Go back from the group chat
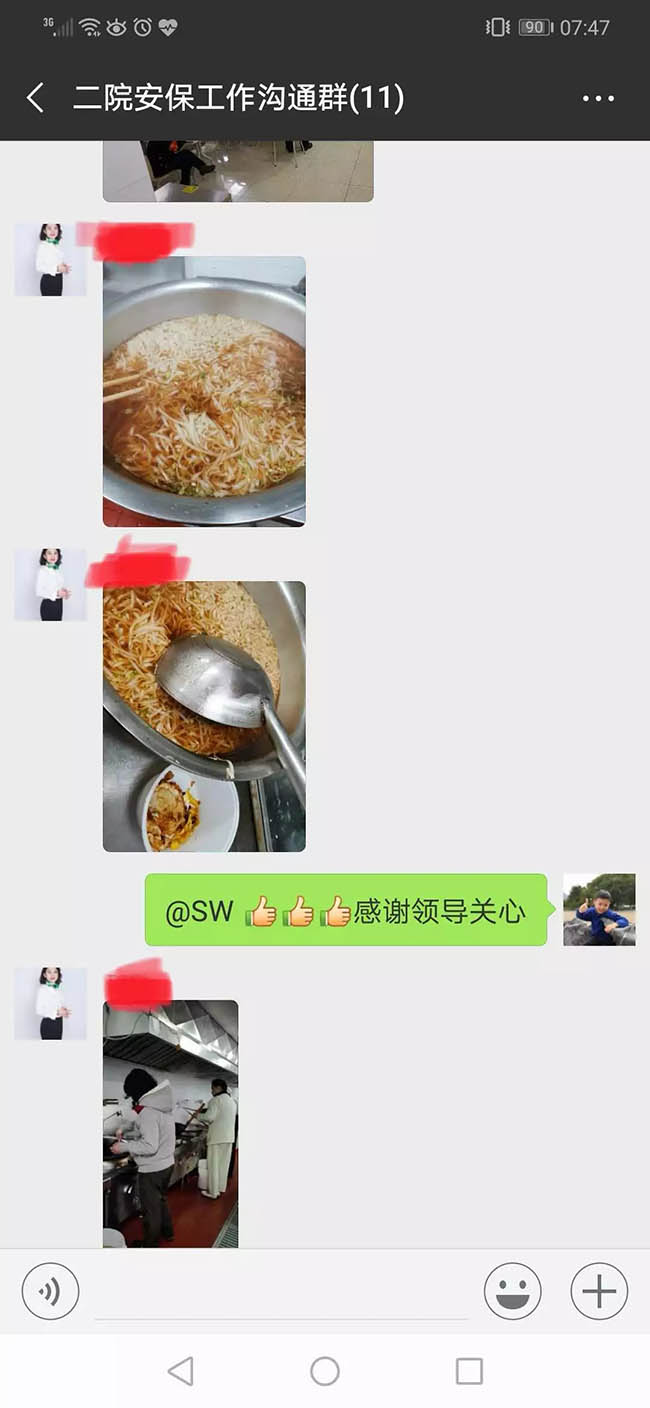The width and height of the screenshot is (650, 1408). click(x=36, y=98)
